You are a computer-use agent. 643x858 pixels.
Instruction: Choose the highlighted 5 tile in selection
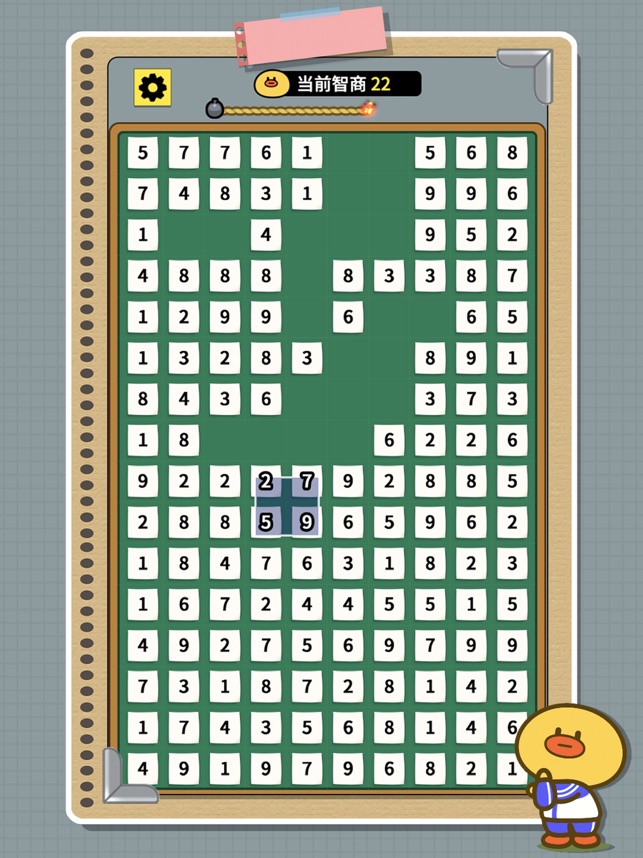click(266, 522)
